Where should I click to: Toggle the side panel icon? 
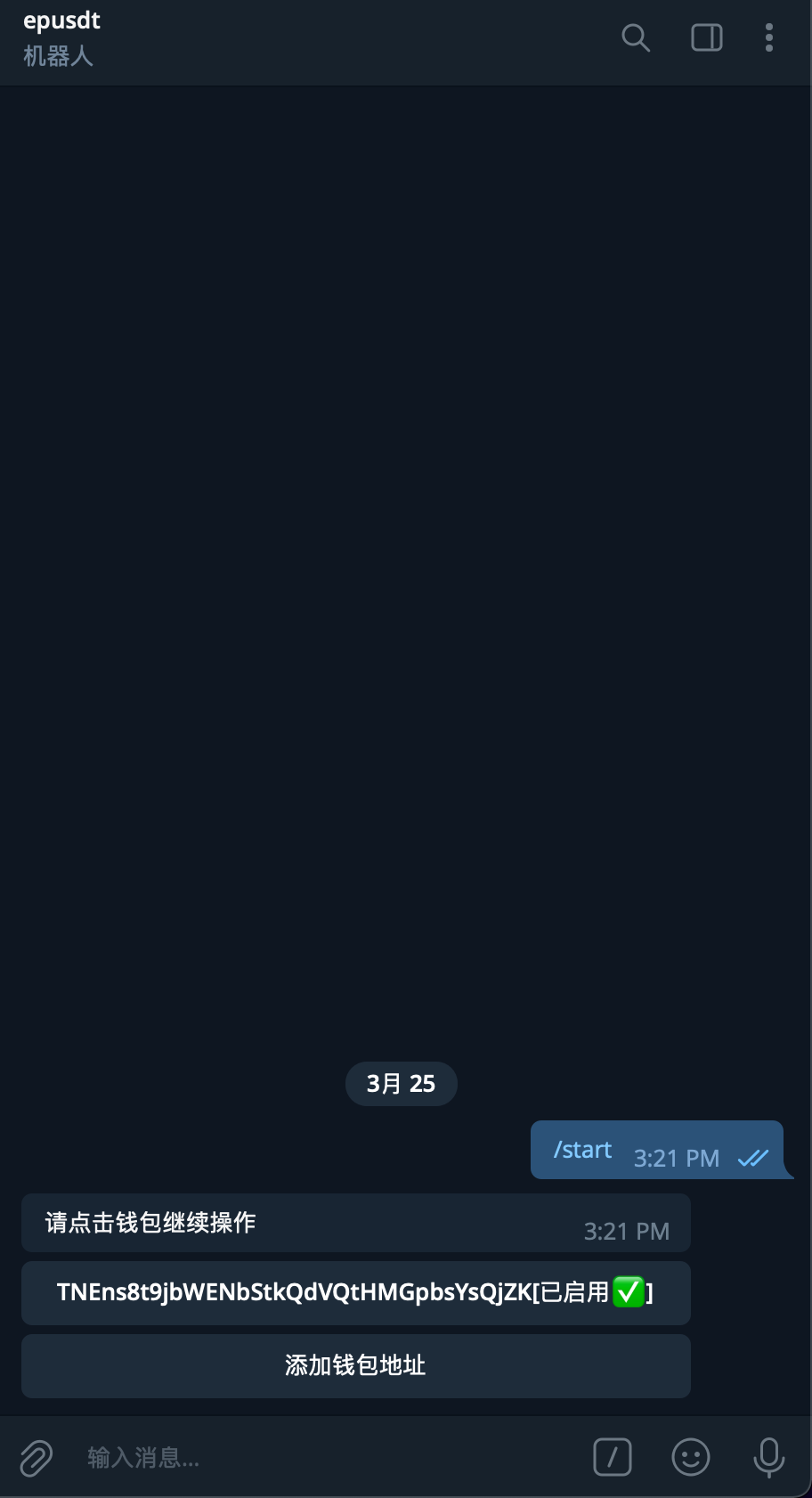(706, 38)
